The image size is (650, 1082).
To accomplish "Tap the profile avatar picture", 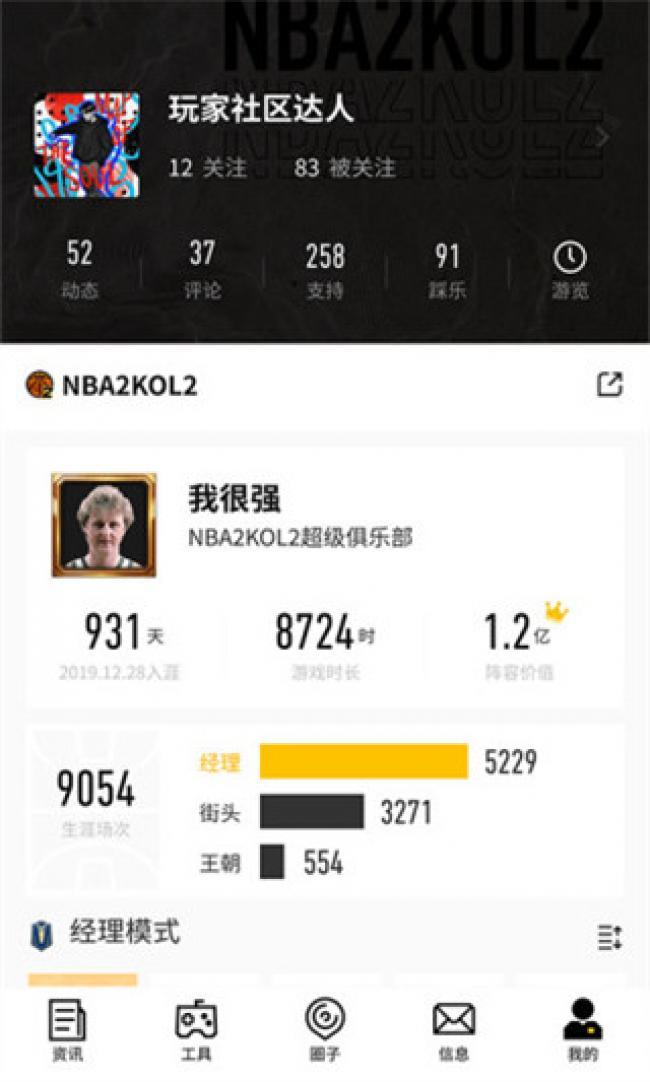I will [86, 145].
